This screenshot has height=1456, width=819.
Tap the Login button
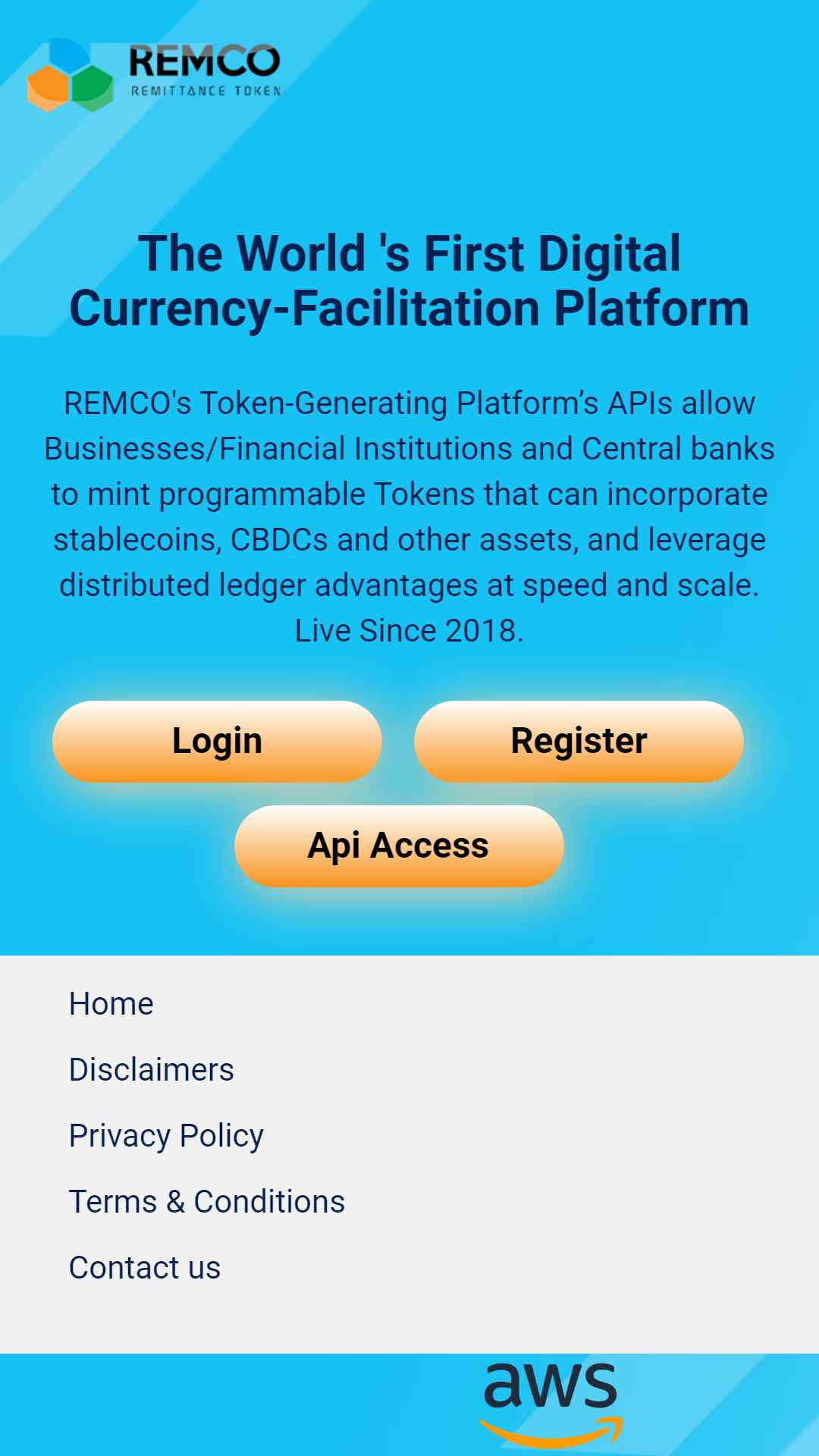pos(217,741)
